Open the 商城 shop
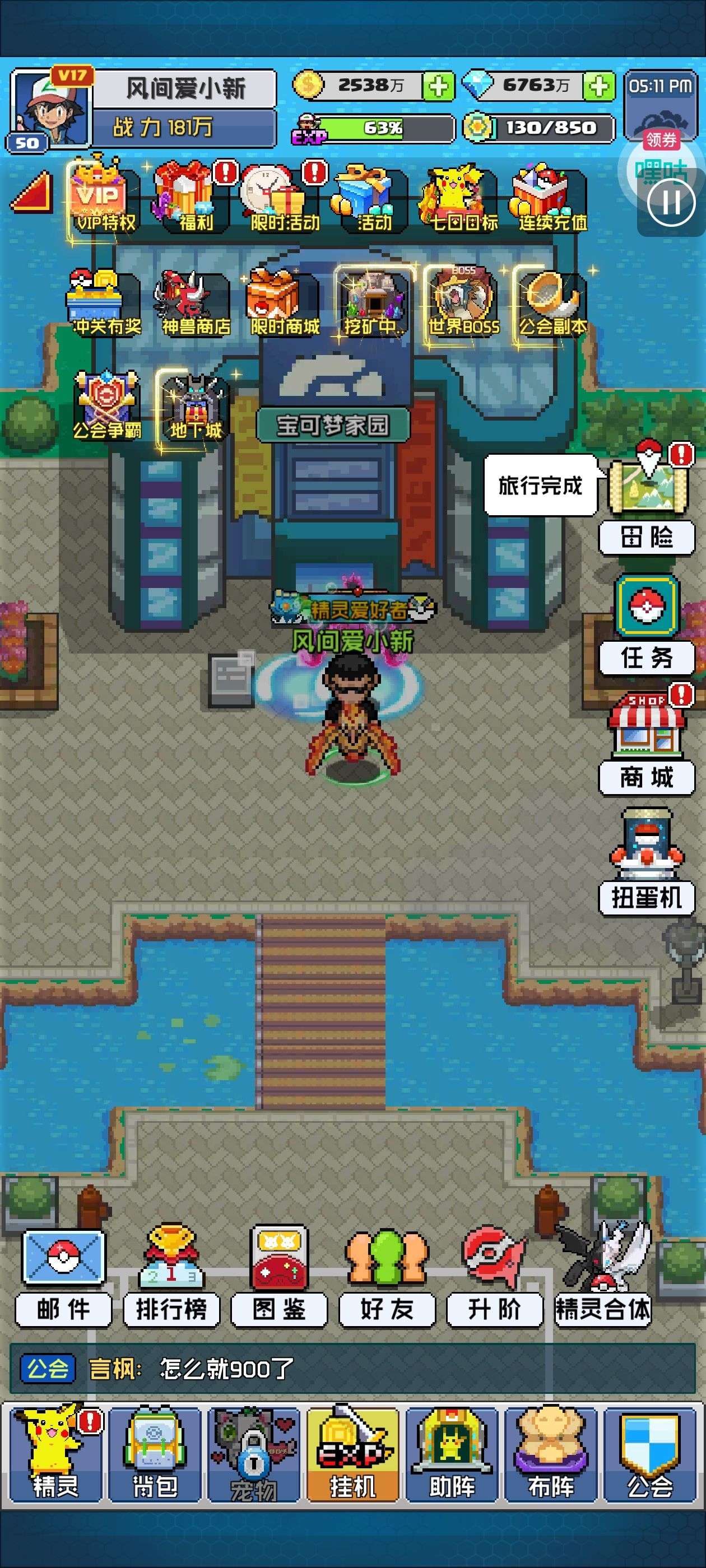The width and height of the screenshot is (706, 1568). coord(647,746)
